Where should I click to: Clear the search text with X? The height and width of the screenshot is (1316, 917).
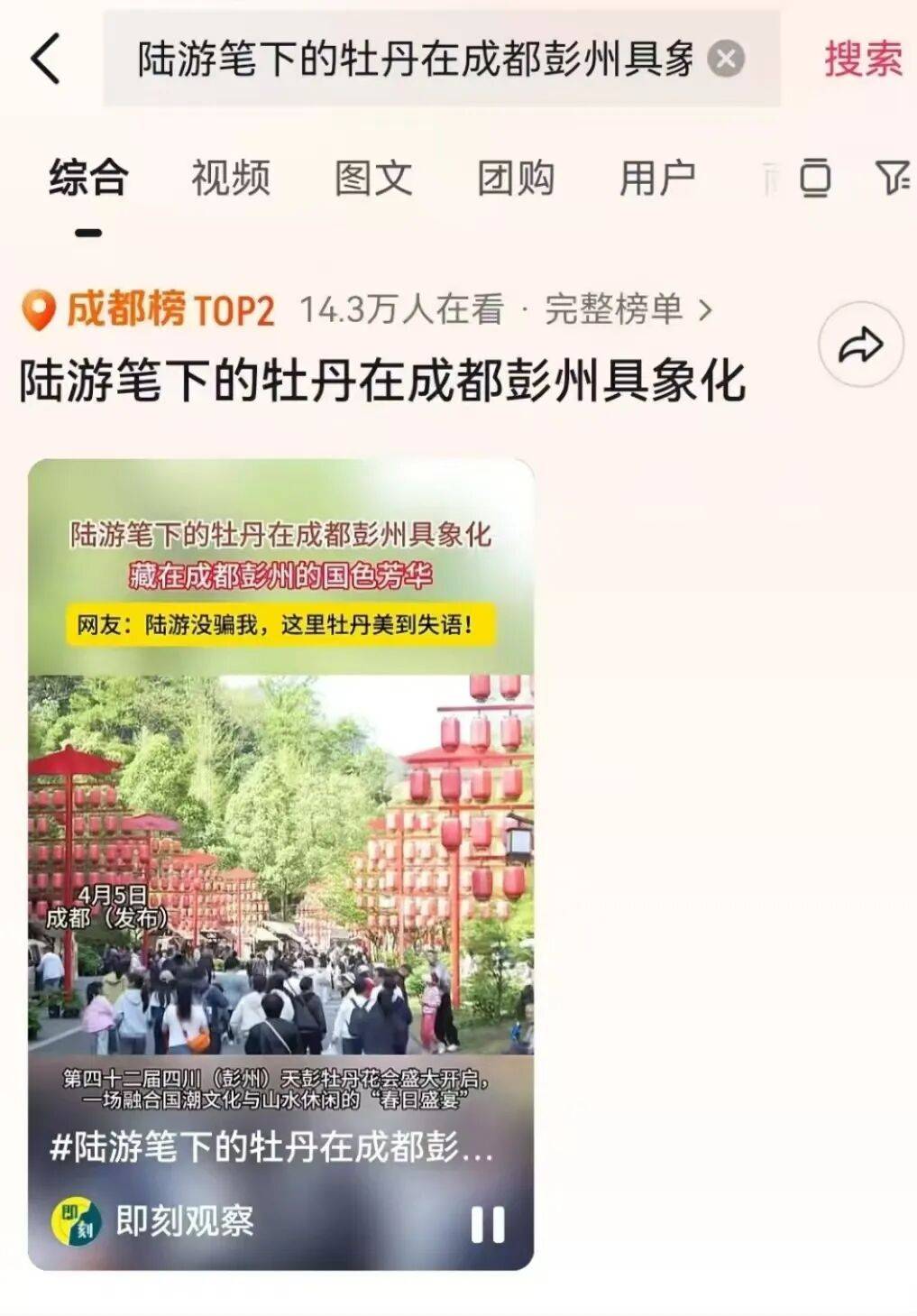coord(726,60)
